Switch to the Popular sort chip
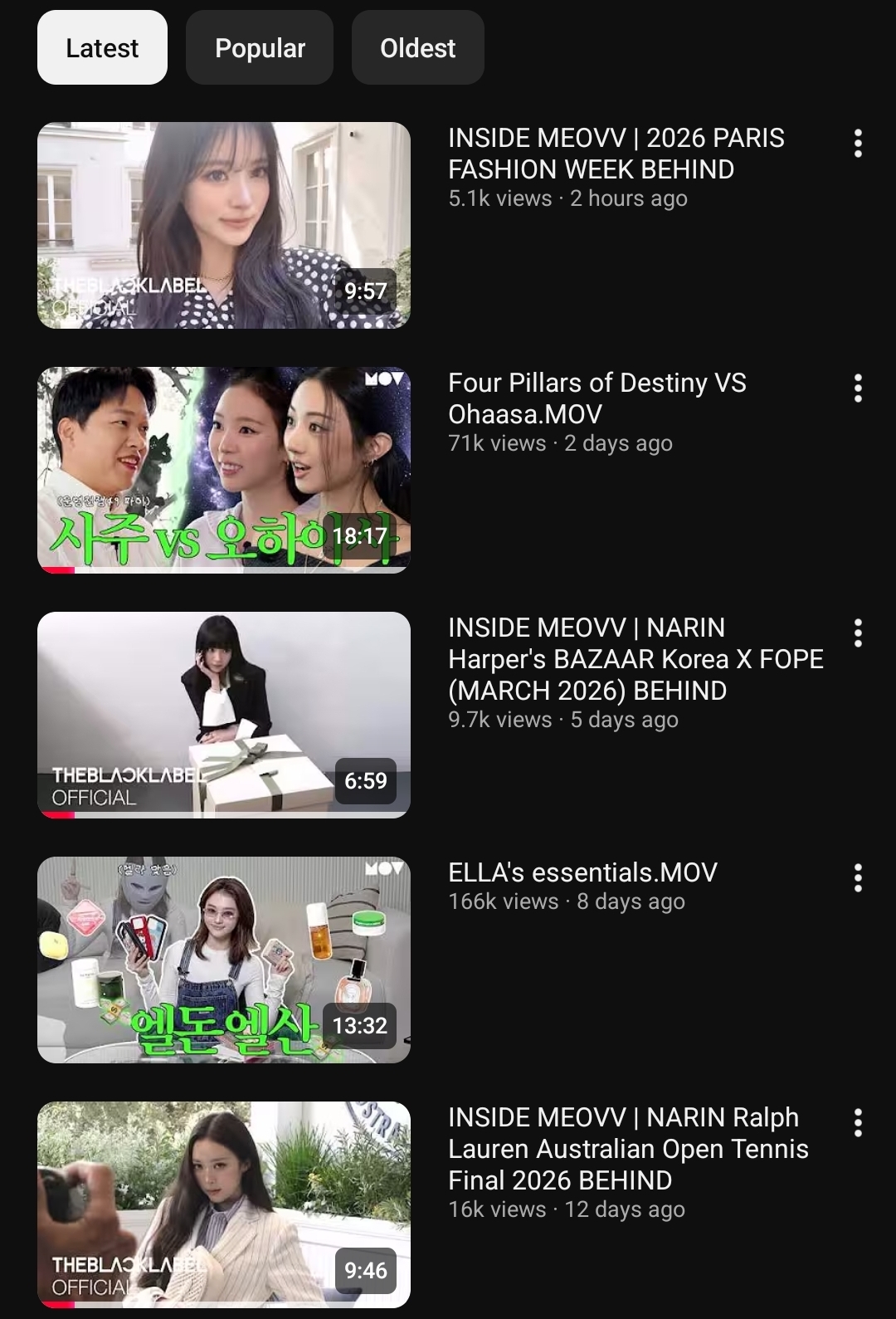896x1319 pixels. point(260,47)
